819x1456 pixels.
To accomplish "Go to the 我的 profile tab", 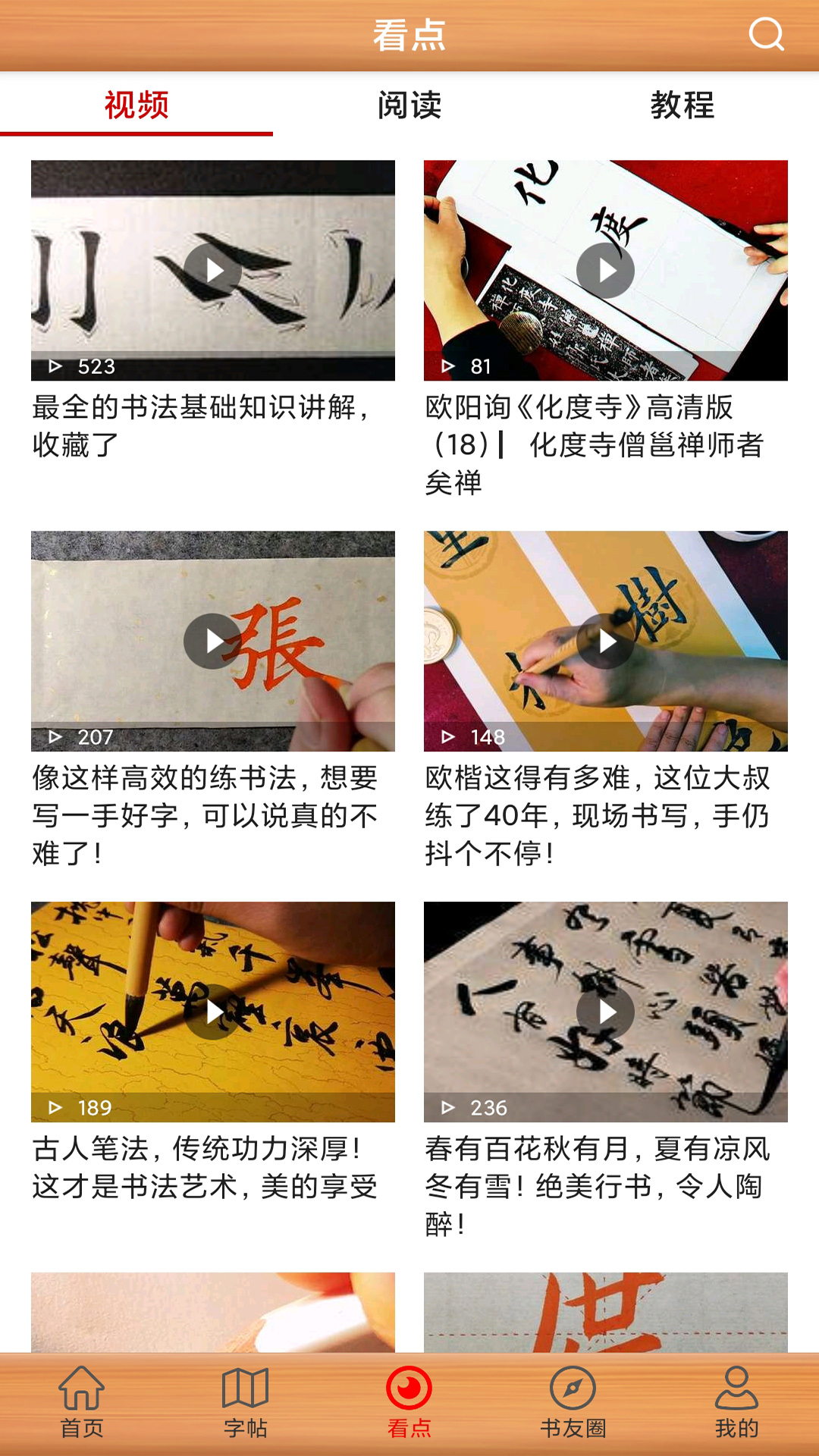I will [737, 1403].
